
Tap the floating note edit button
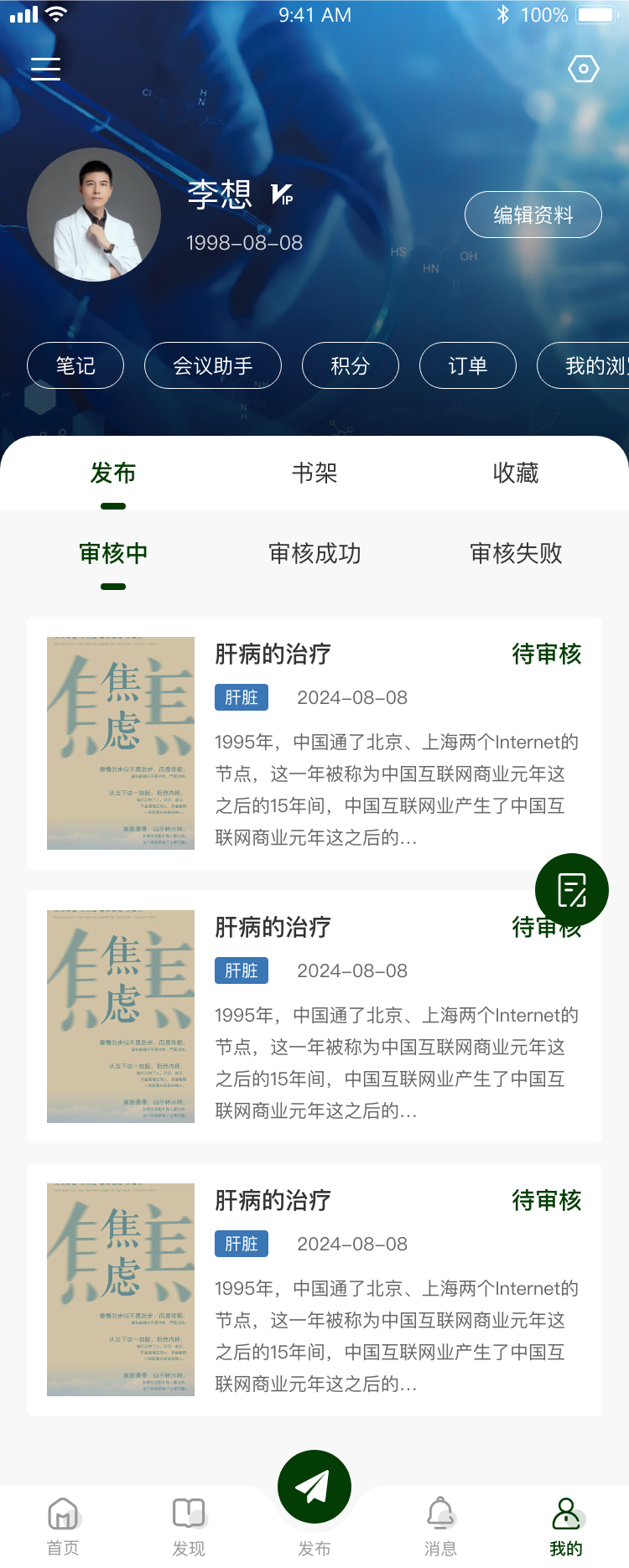(x=572, y=890)
